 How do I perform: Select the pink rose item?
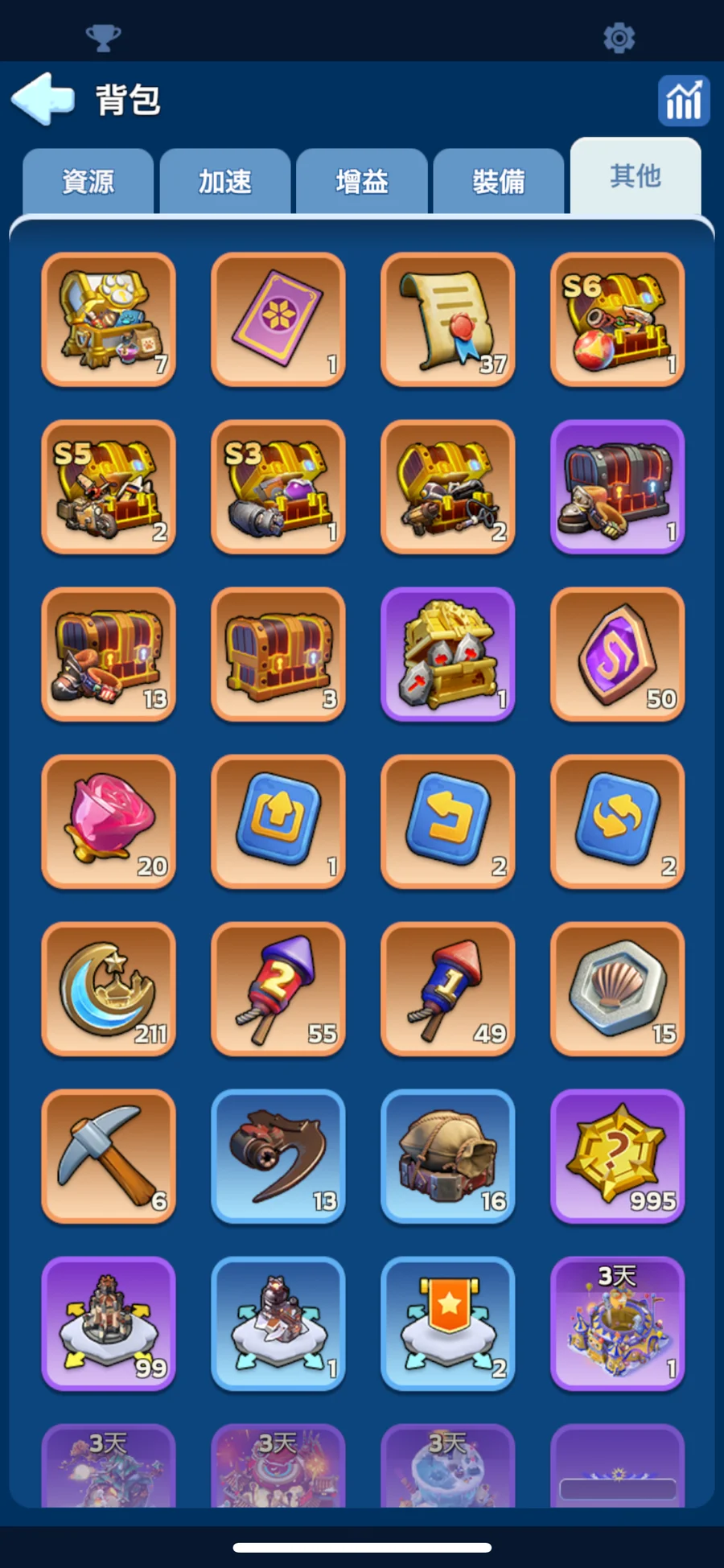point(109,821)
